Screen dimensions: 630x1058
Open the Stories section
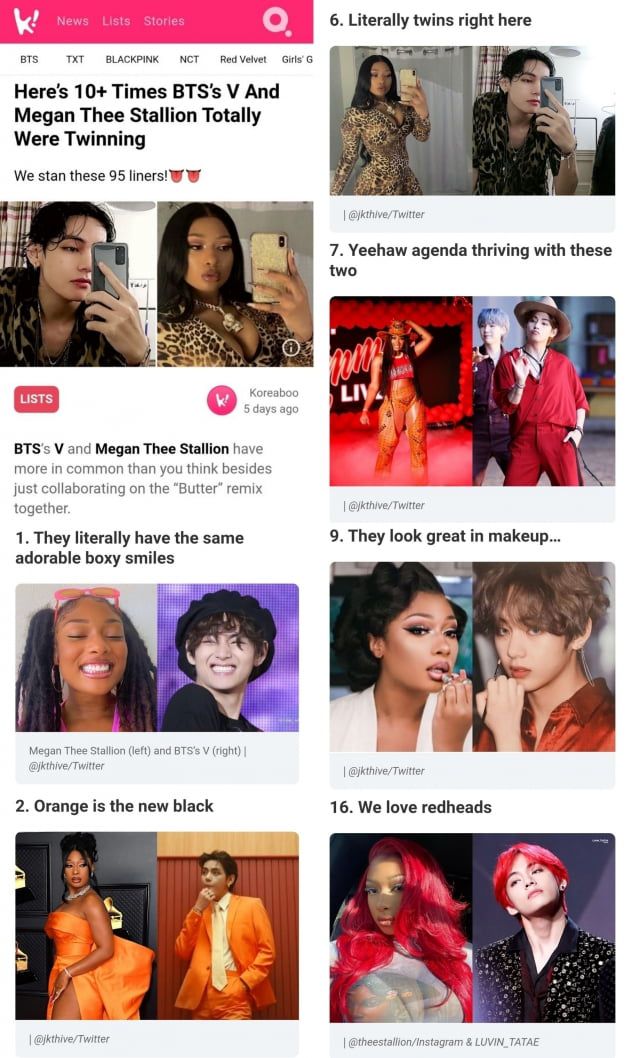tap(164, 21)
